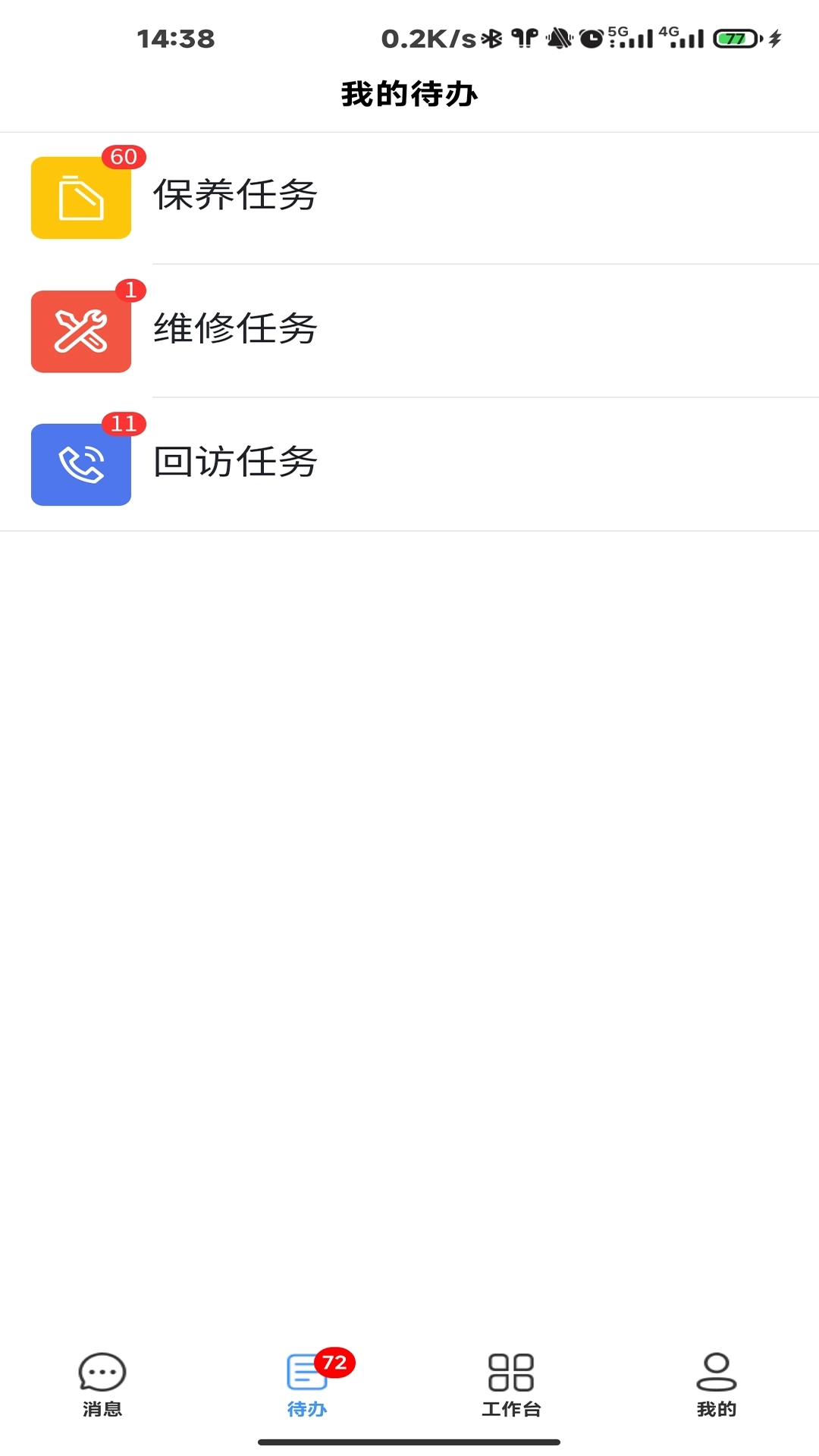Open 保养任务 from the task list
Viewport: 819px width, 1456px height.
point(236,196)
